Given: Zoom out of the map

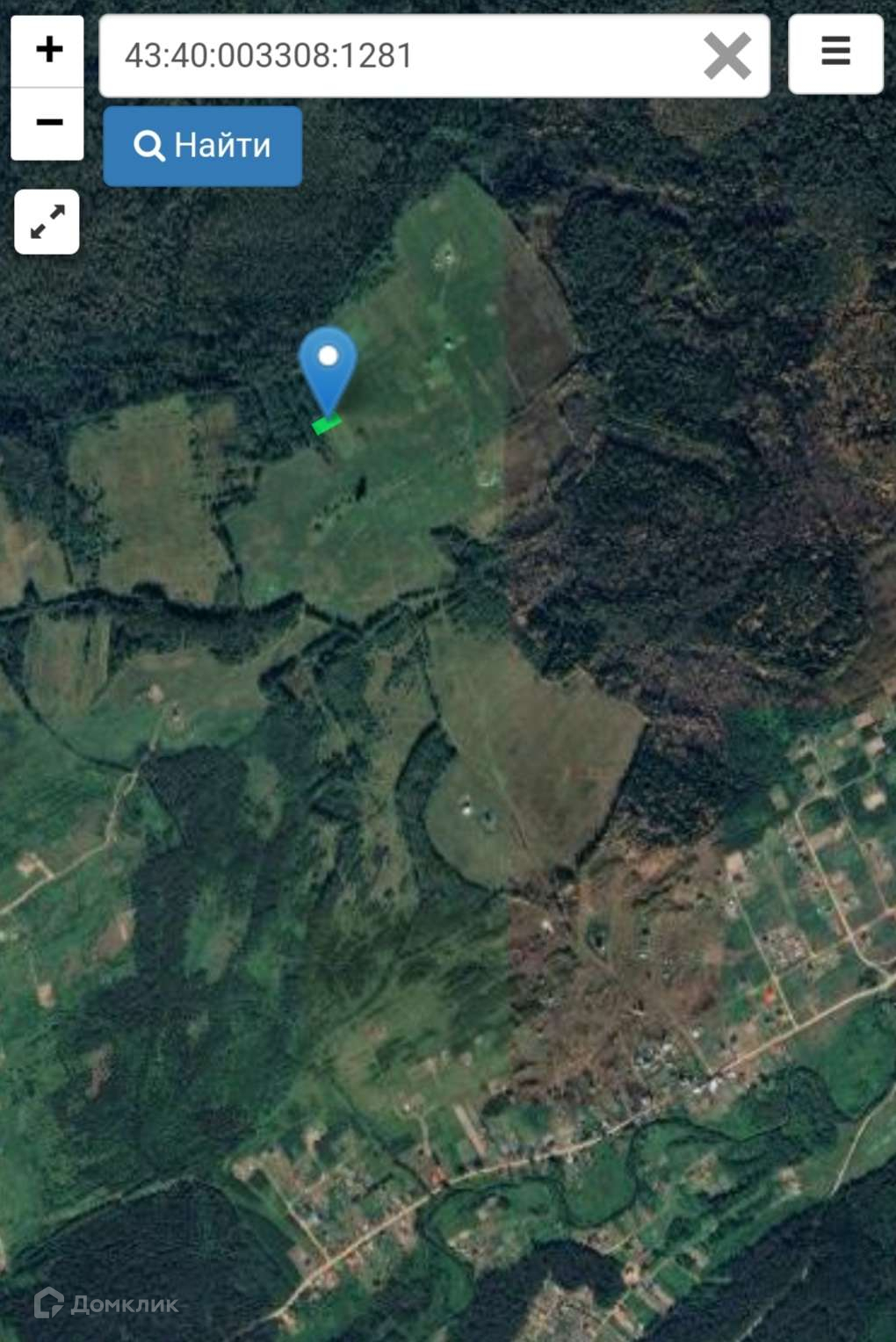Looking at the screenshot, I should pyautogui.click(x=48, y=123).
